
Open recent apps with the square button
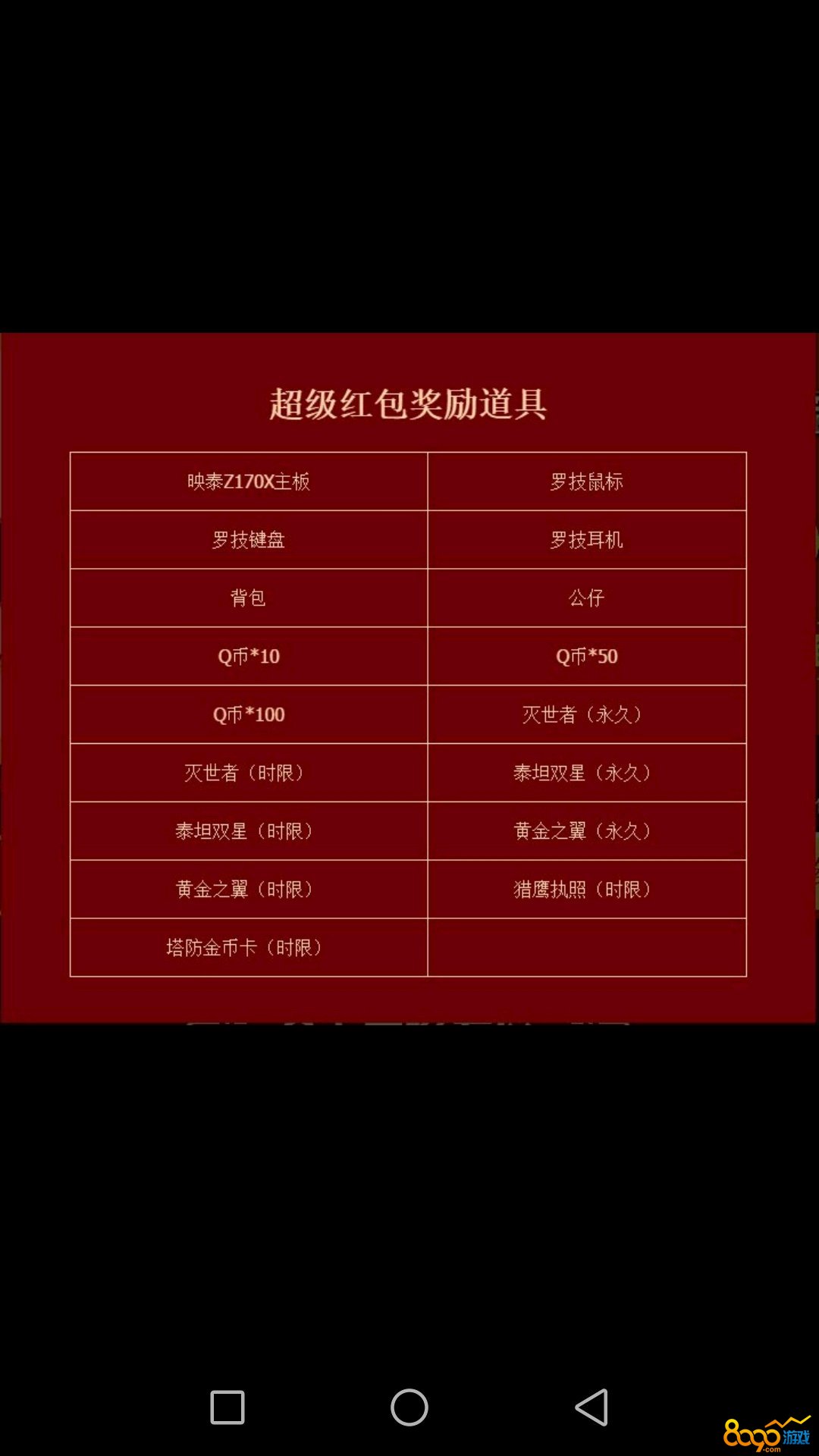tap(227, 1407)
